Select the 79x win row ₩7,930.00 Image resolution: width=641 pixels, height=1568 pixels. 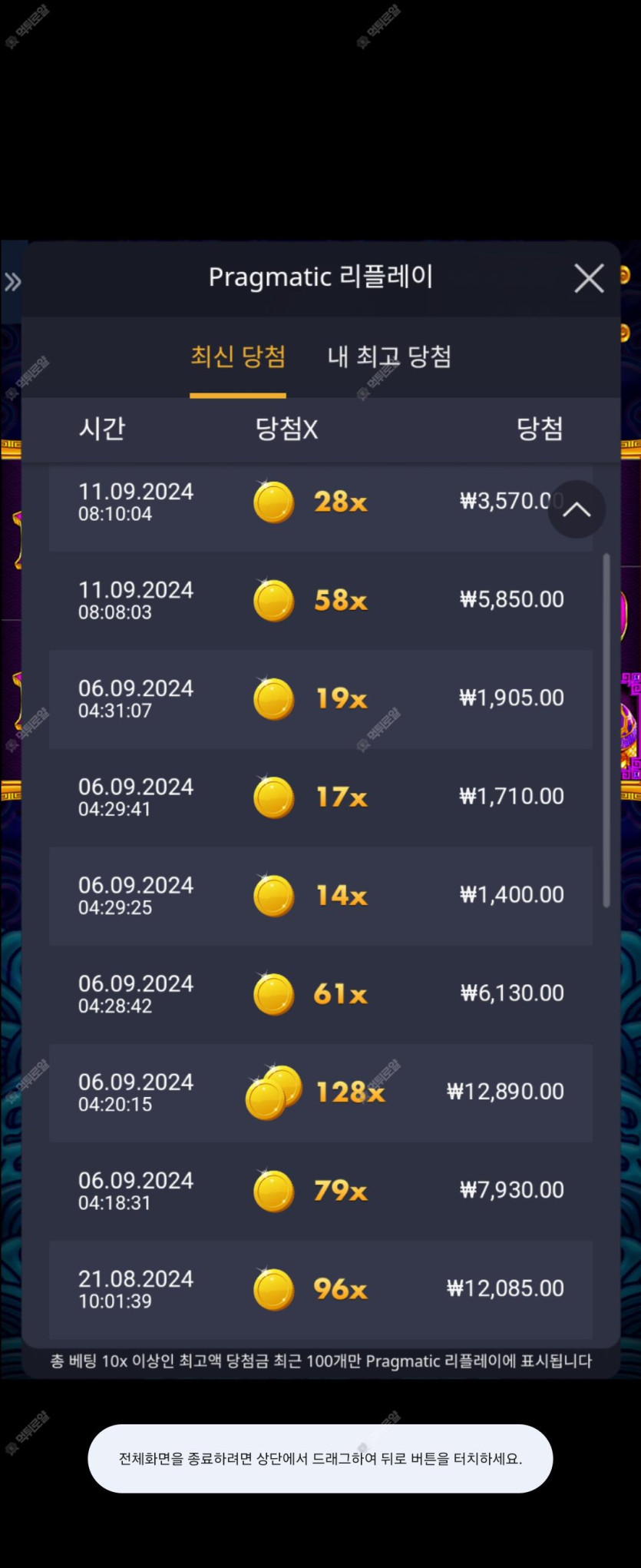pos(320,1190)
